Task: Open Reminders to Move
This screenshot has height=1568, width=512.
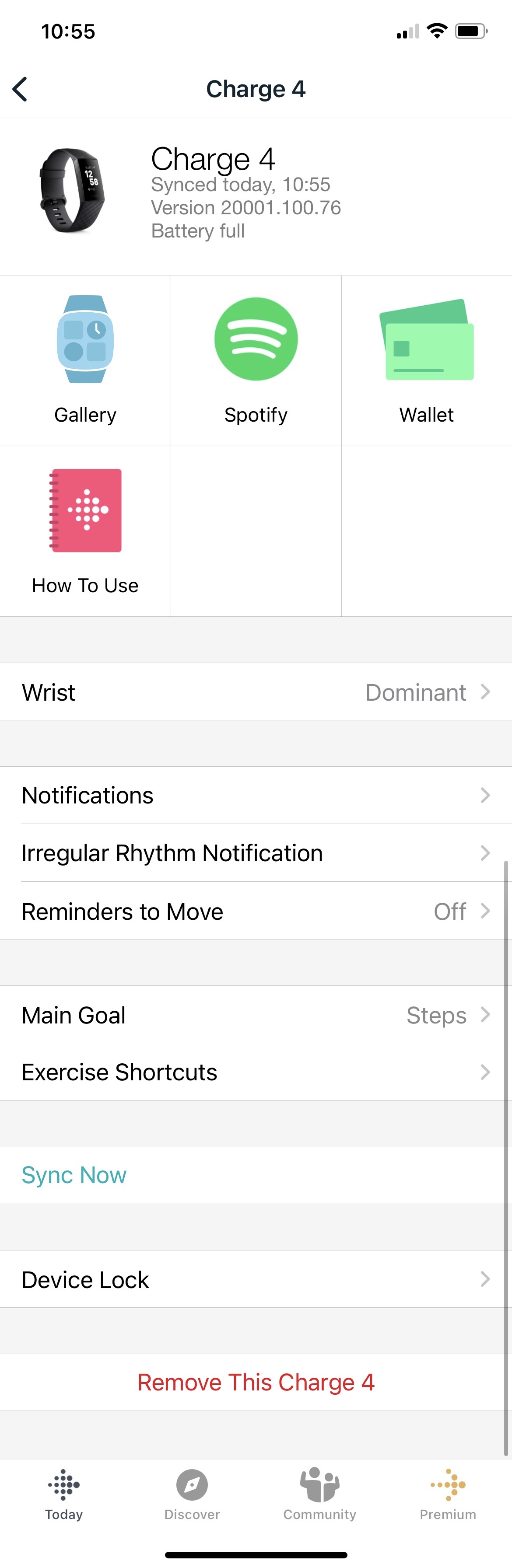Action: [x=256, y=911]
